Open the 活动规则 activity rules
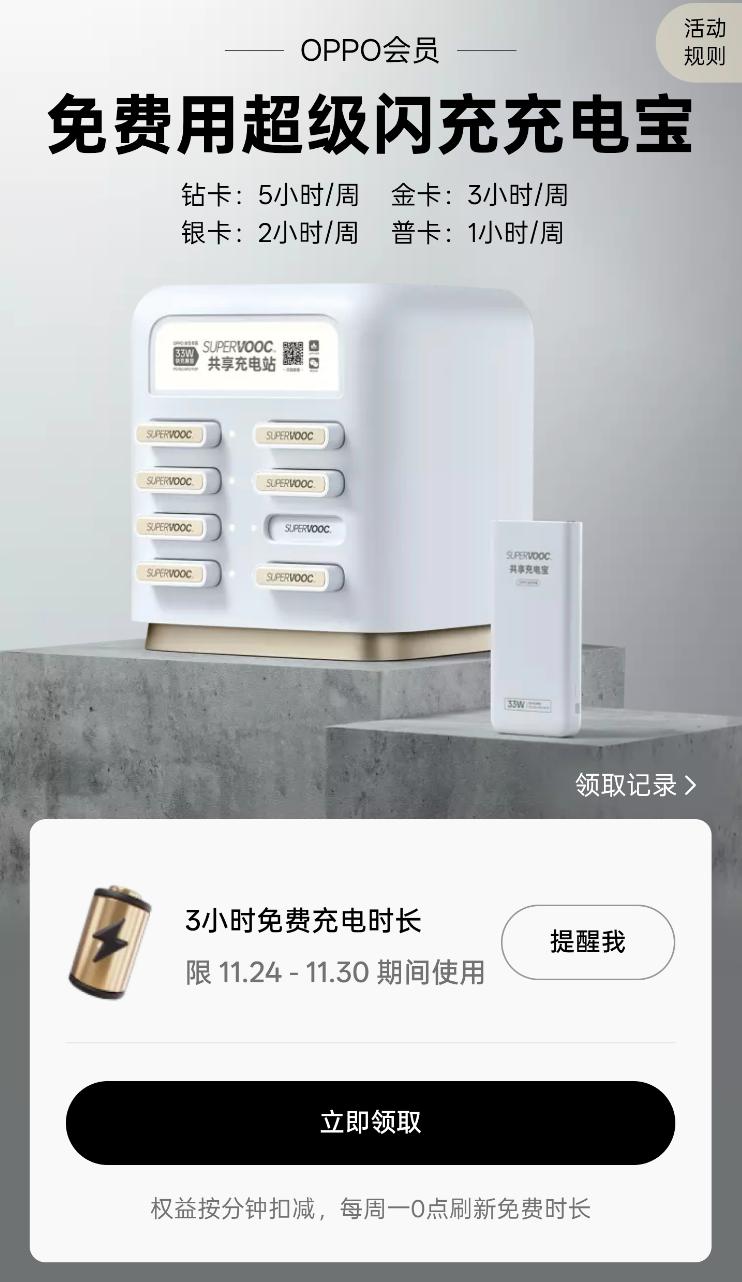 pyautogui.click(x=703, y=43)
